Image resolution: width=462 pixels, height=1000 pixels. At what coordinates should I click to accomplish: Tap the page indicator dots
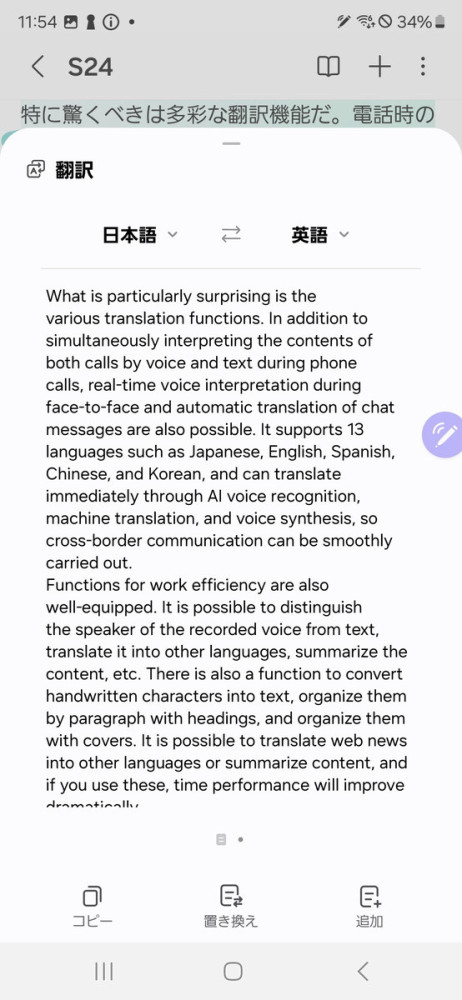(230, 840)
